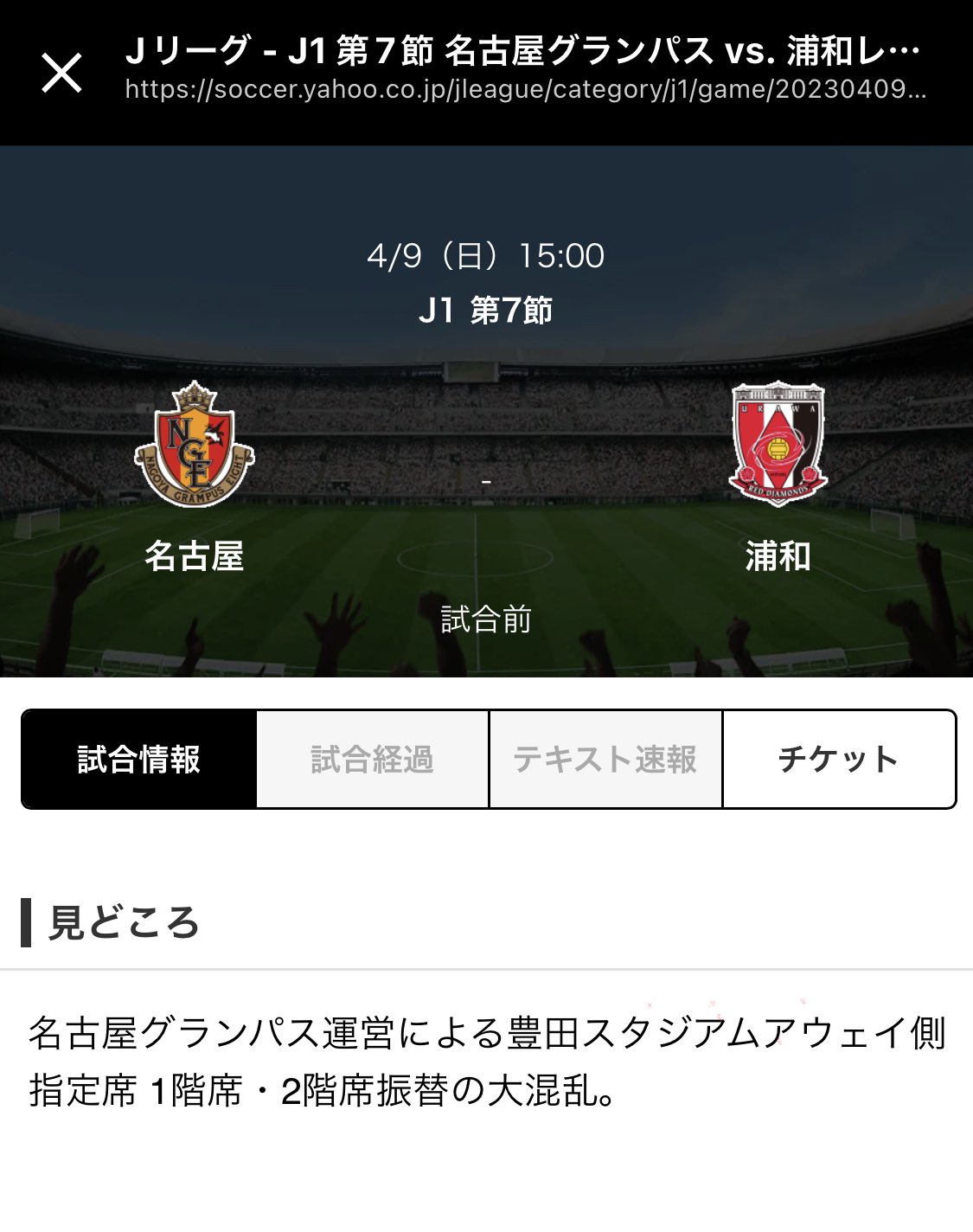Open the テキスト速報 tab

605,760
